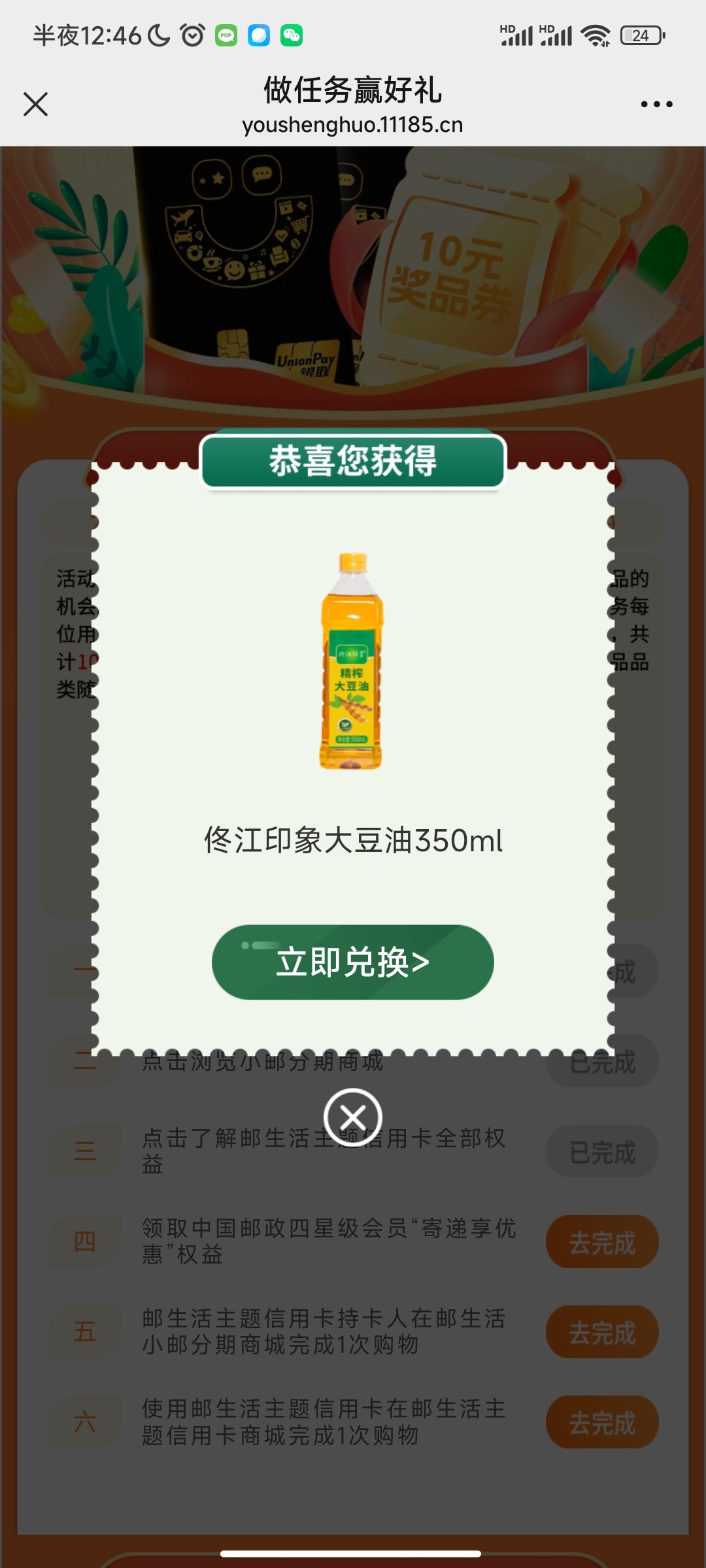Dismiss the prize popup with circled X
The width and height of the screenshot is (706, 1568).
point(353,1117)
